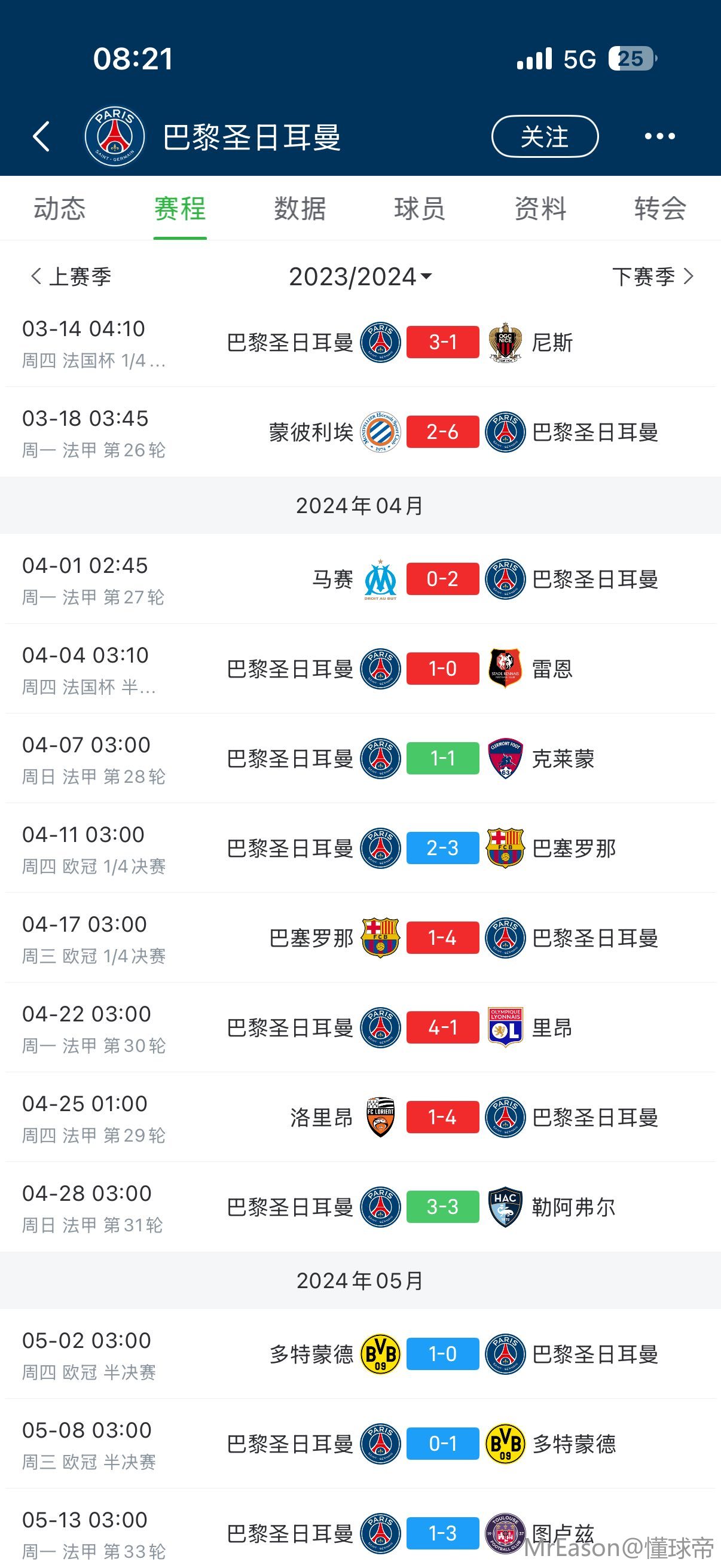Viewport: 721px width, 1568px height.
Task: Go back using the top-left arrow
Action: (x=41, y=136)
